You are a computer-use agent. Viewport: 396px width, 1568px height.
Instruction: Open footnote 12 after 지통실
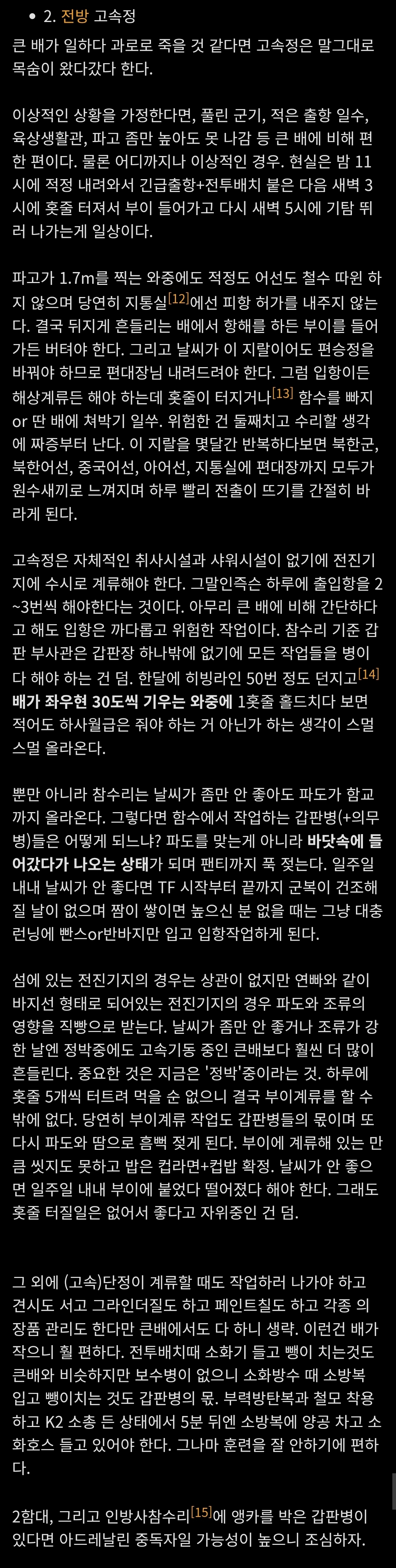point(179,299)
